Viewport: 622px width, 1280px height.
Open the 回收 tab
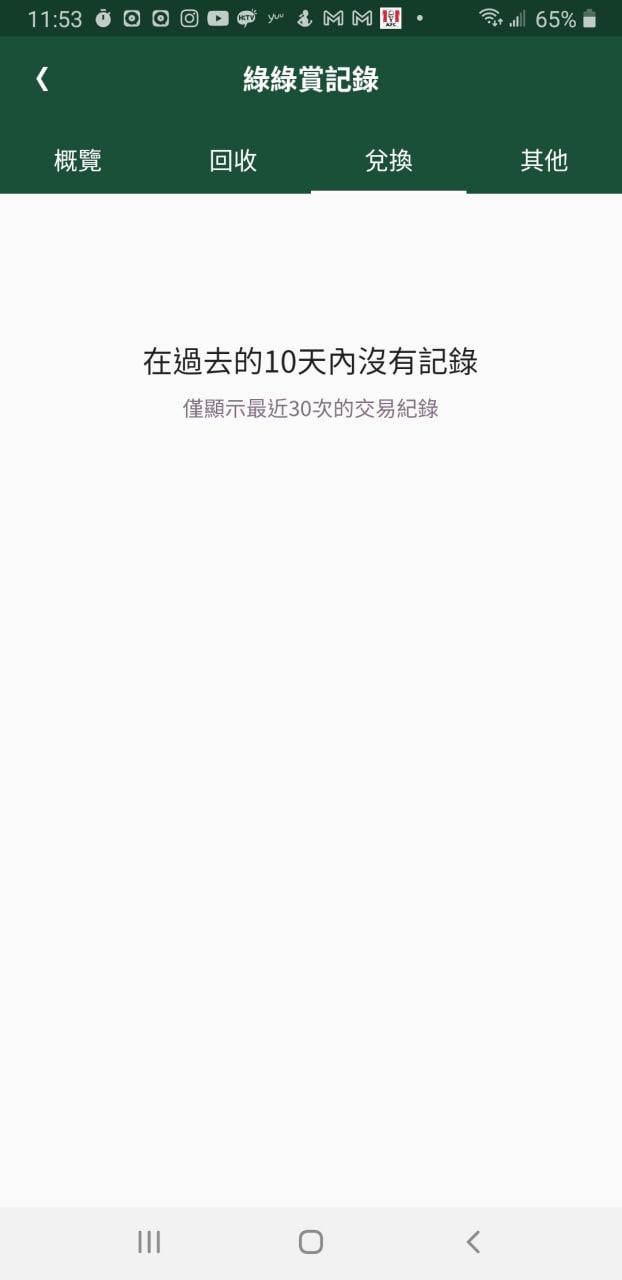233,160
